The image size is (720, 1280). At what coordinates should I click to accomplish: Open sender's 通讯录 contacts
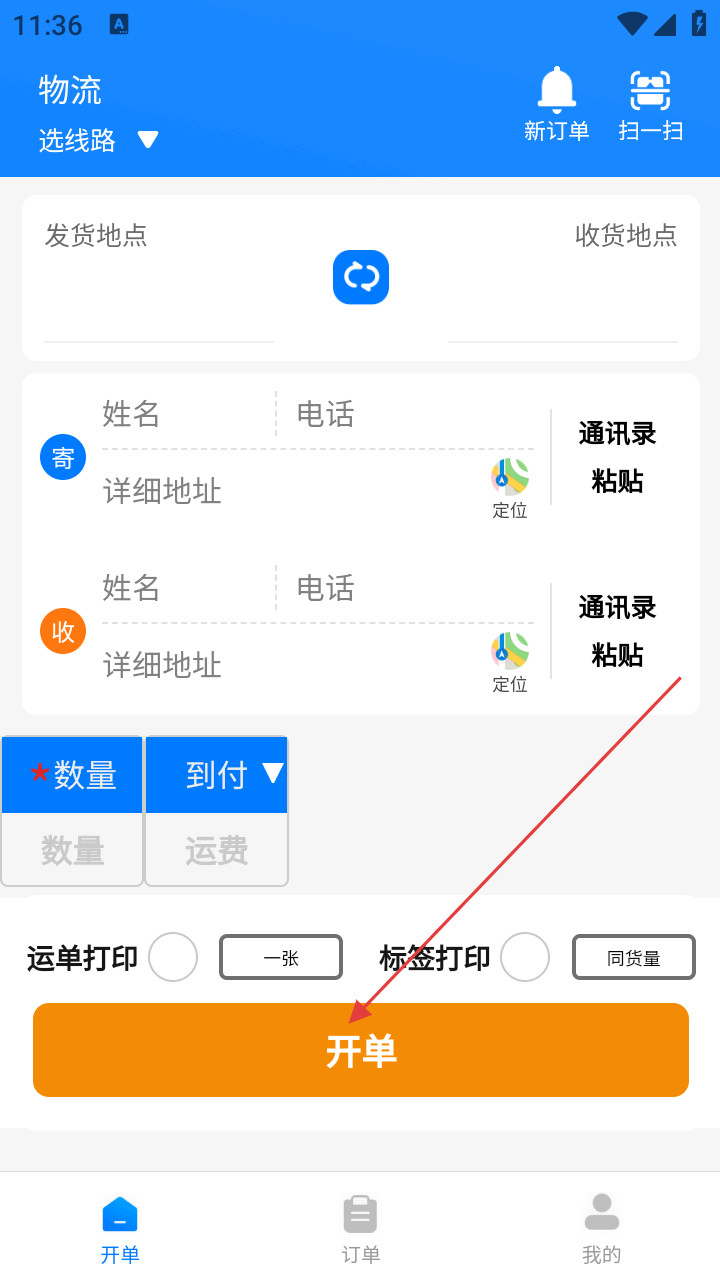617,434
